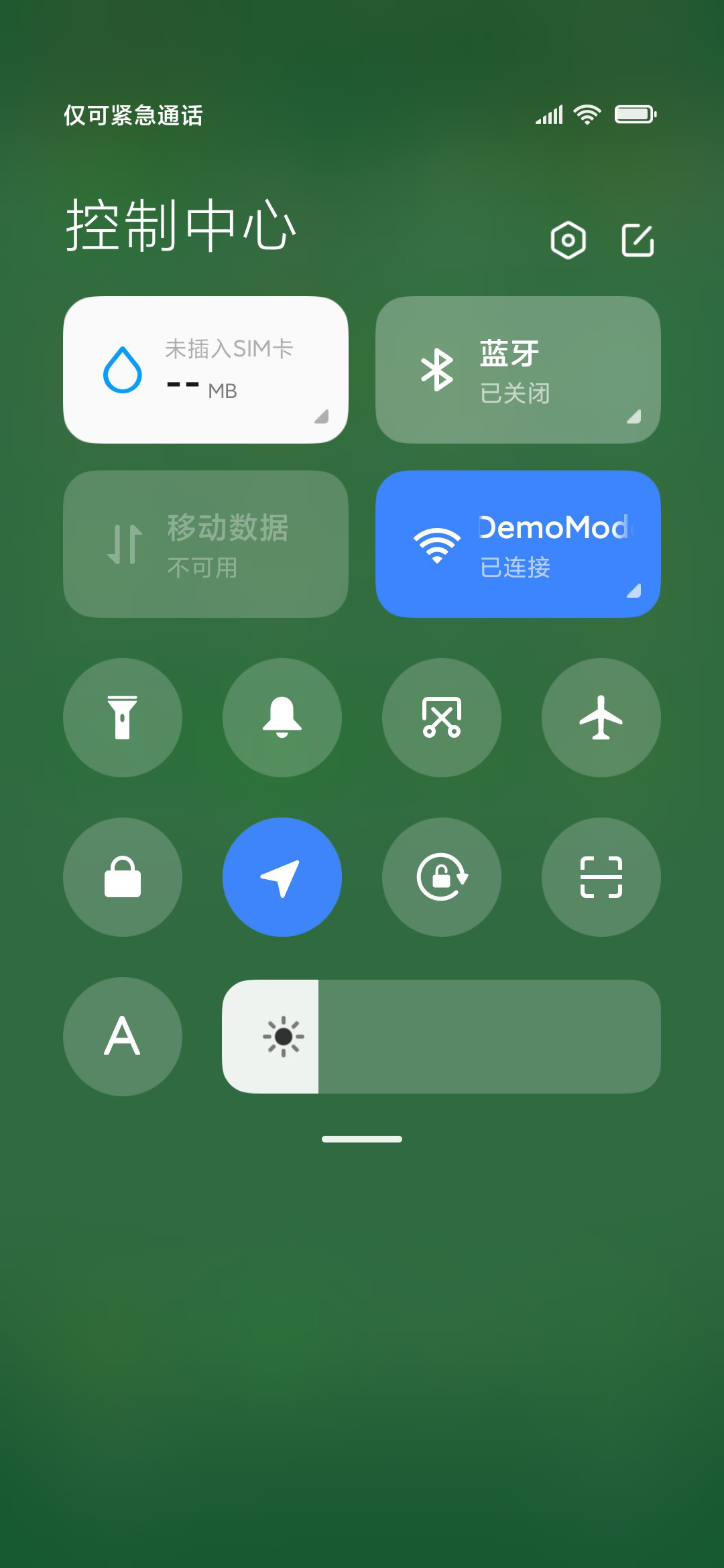The image size is (724, 1568).
Task: Lock the screen with the padlock icon
Action: (x=123, y=877)
